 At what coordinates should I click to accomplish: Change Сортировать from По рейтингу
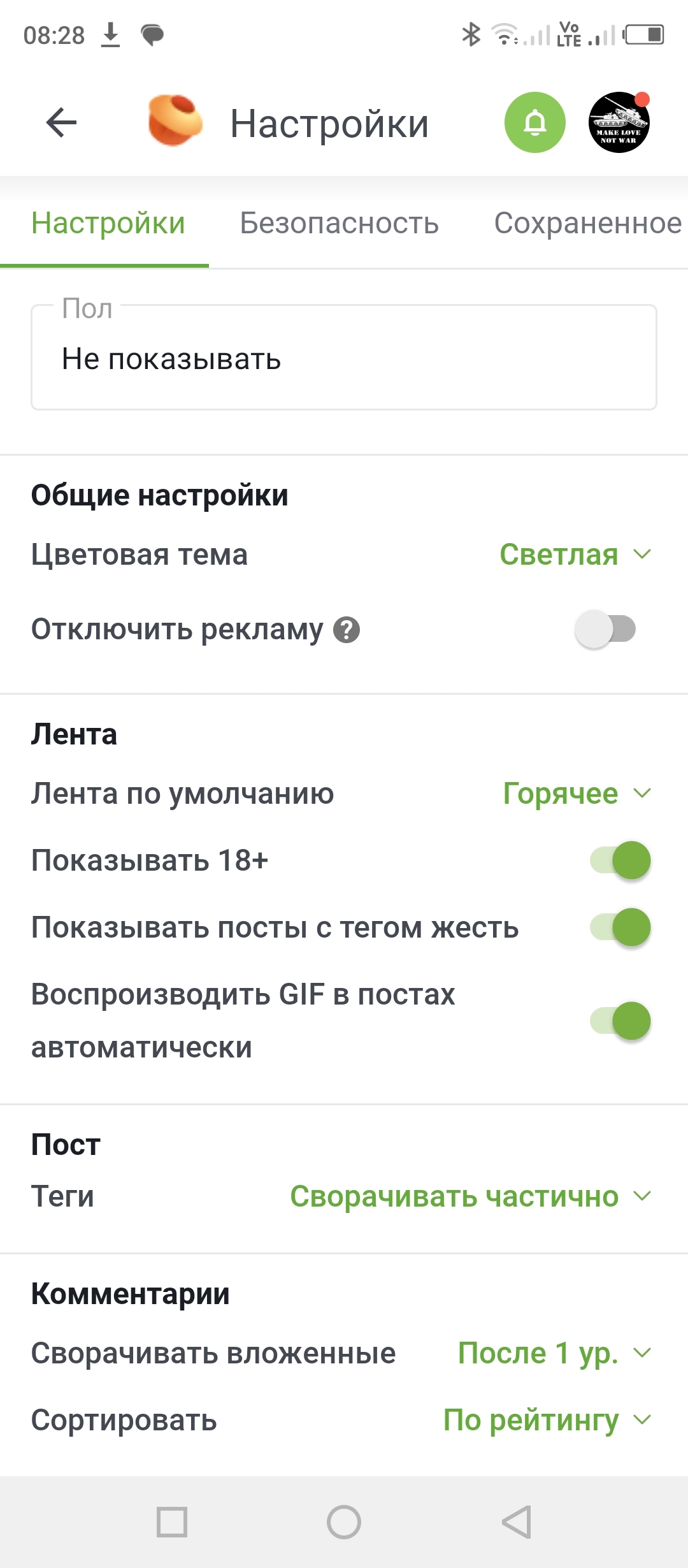pos(547,1420)
